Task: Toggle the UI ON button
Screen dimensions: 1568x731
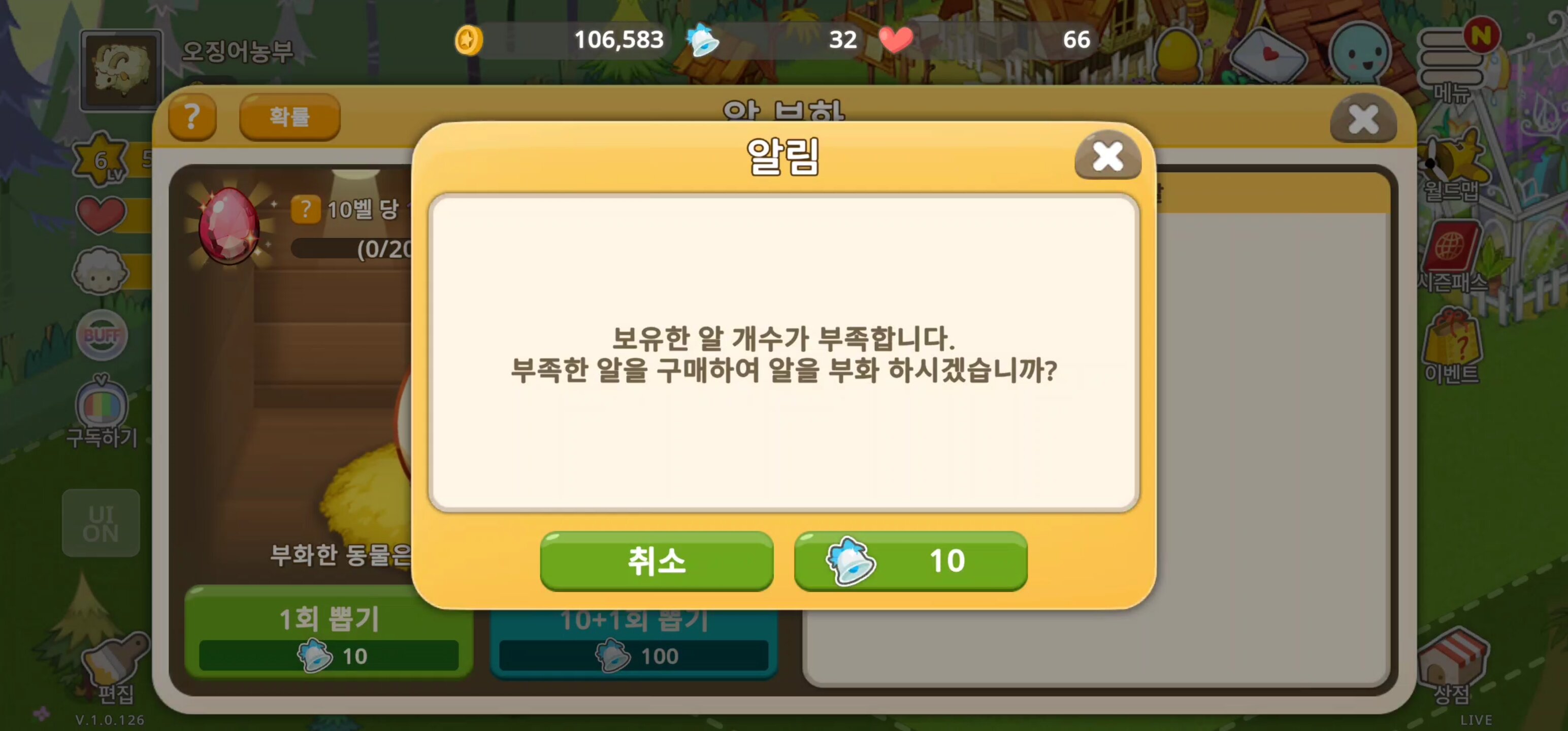Action: pos(101,523)
